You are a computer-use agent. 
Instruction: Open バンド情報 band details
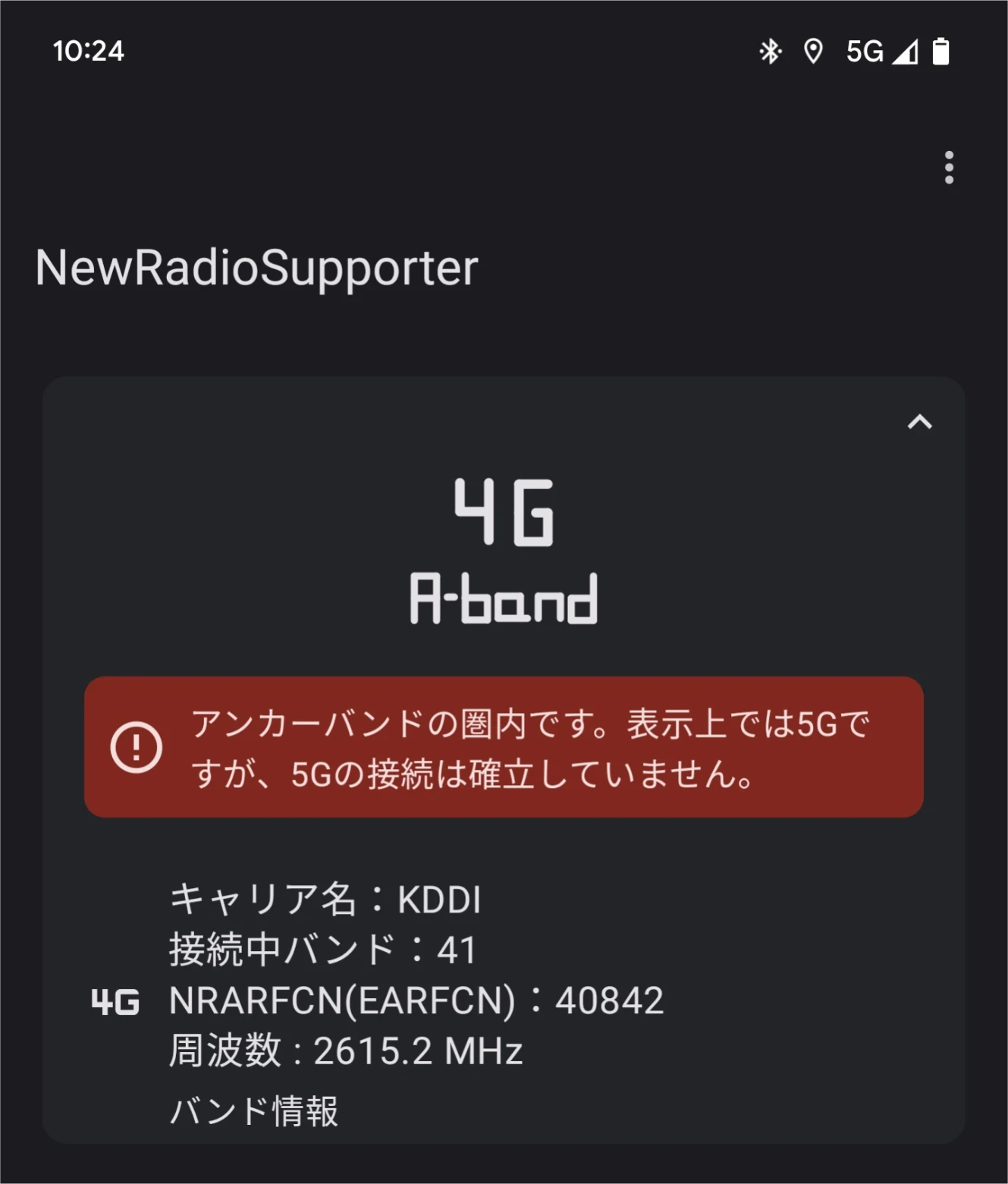254,1111
